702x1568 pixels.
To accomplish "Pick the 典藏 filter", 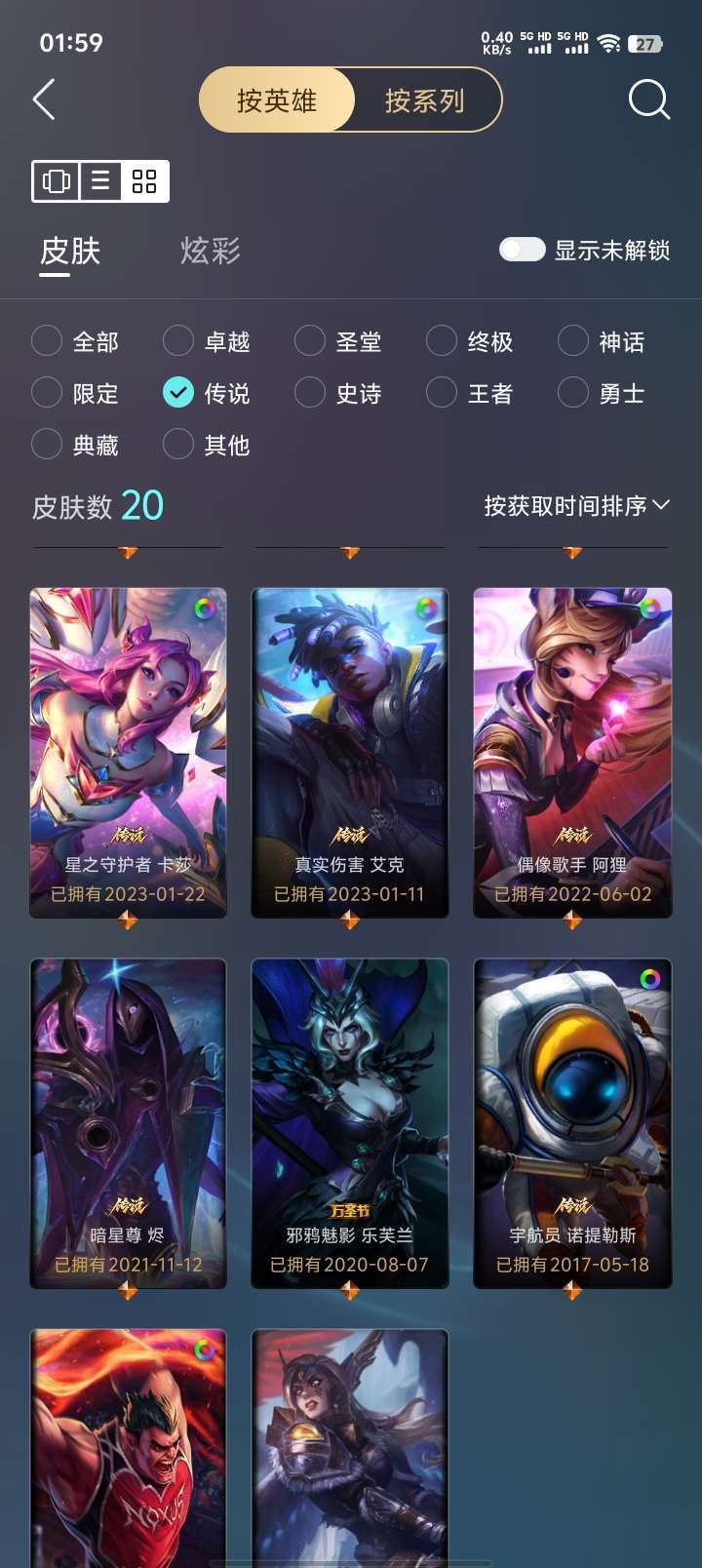I will (75, 445).
